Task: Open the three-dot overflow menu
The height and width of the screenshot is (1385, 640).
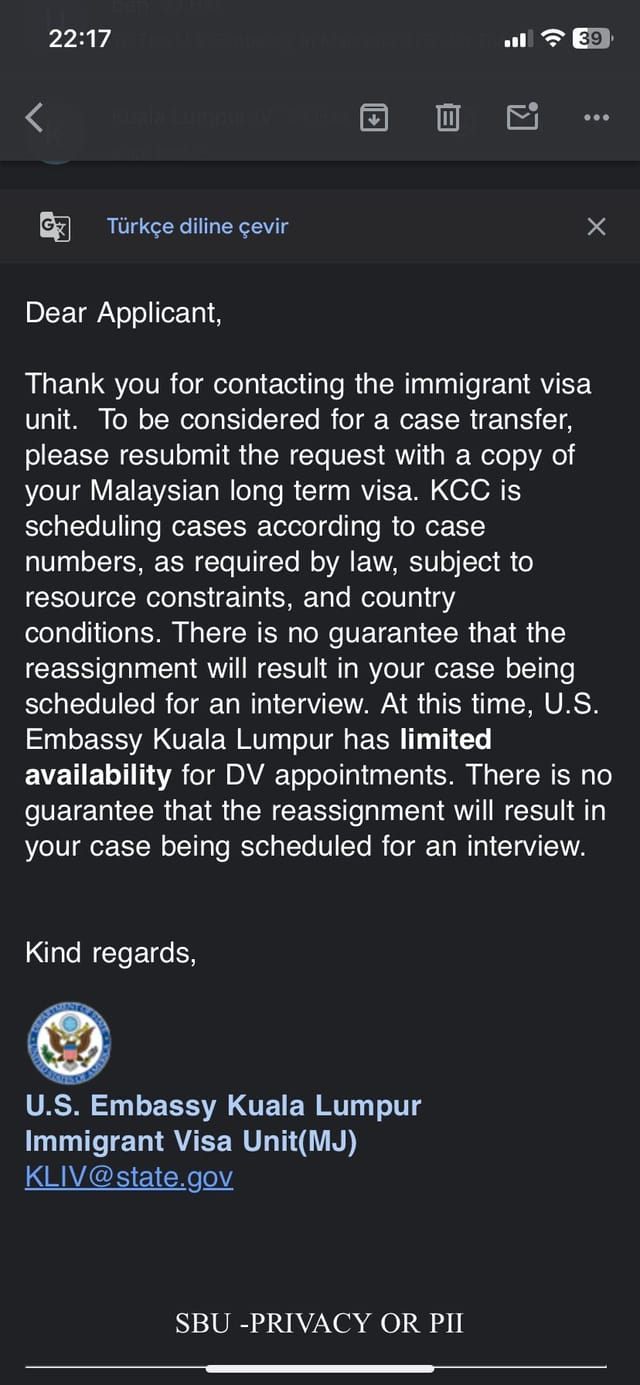Action: (x=596, y=118)
